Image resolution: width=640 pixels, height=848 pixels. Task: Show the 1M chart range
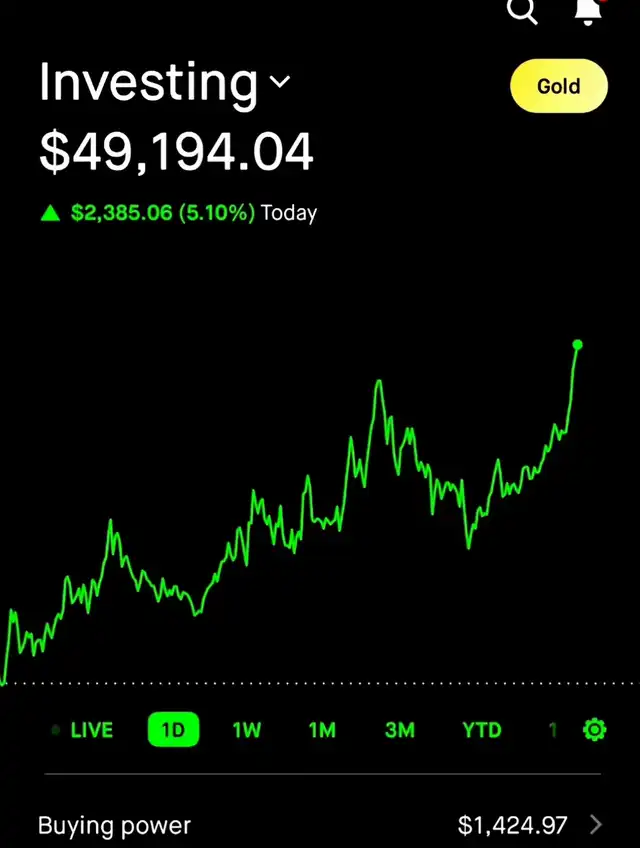(x=322, y=730)
